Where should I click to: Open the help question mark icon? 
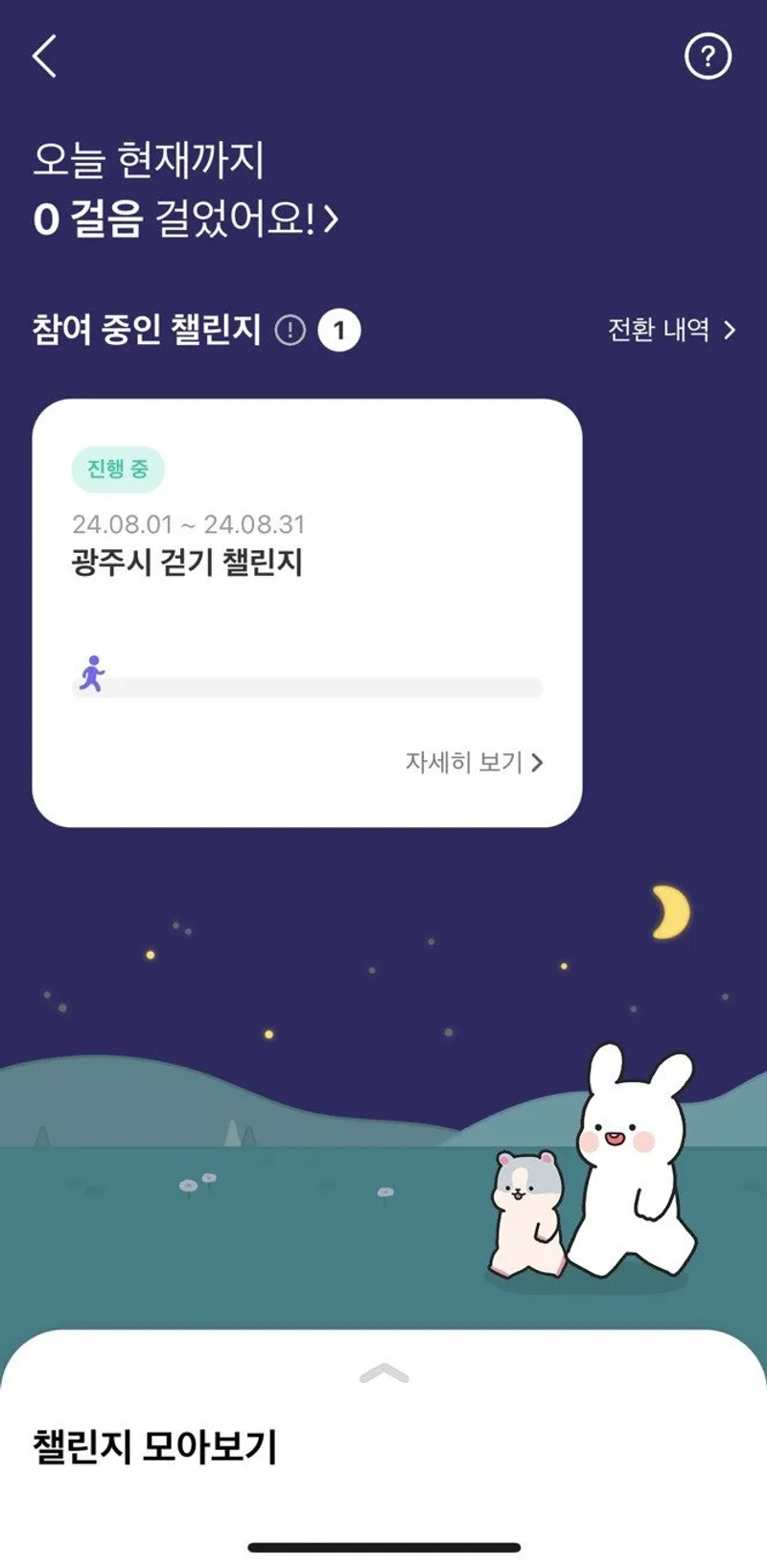(708, 57)
